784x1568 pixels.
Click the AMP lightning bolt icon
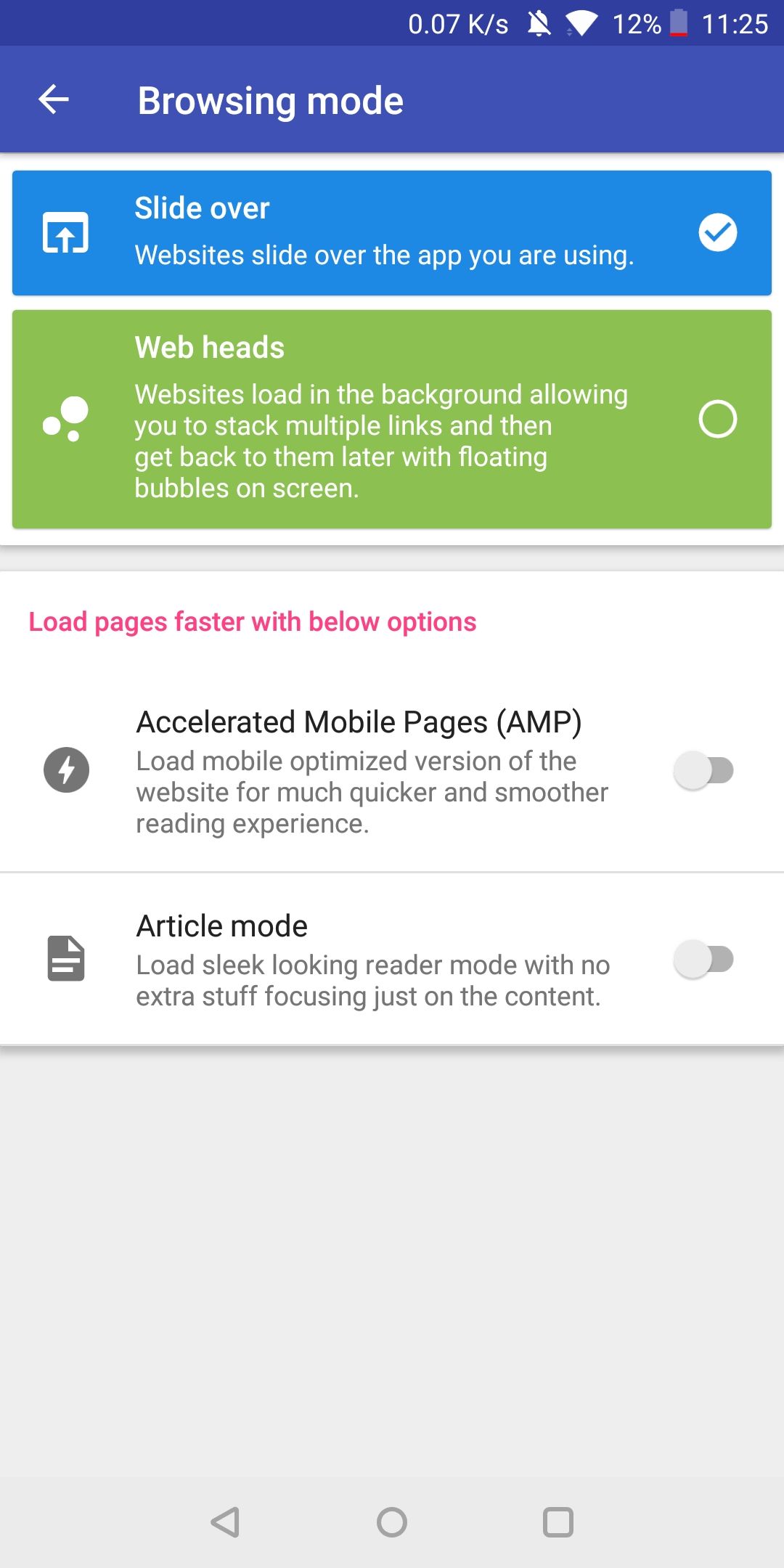pos(66,770)
